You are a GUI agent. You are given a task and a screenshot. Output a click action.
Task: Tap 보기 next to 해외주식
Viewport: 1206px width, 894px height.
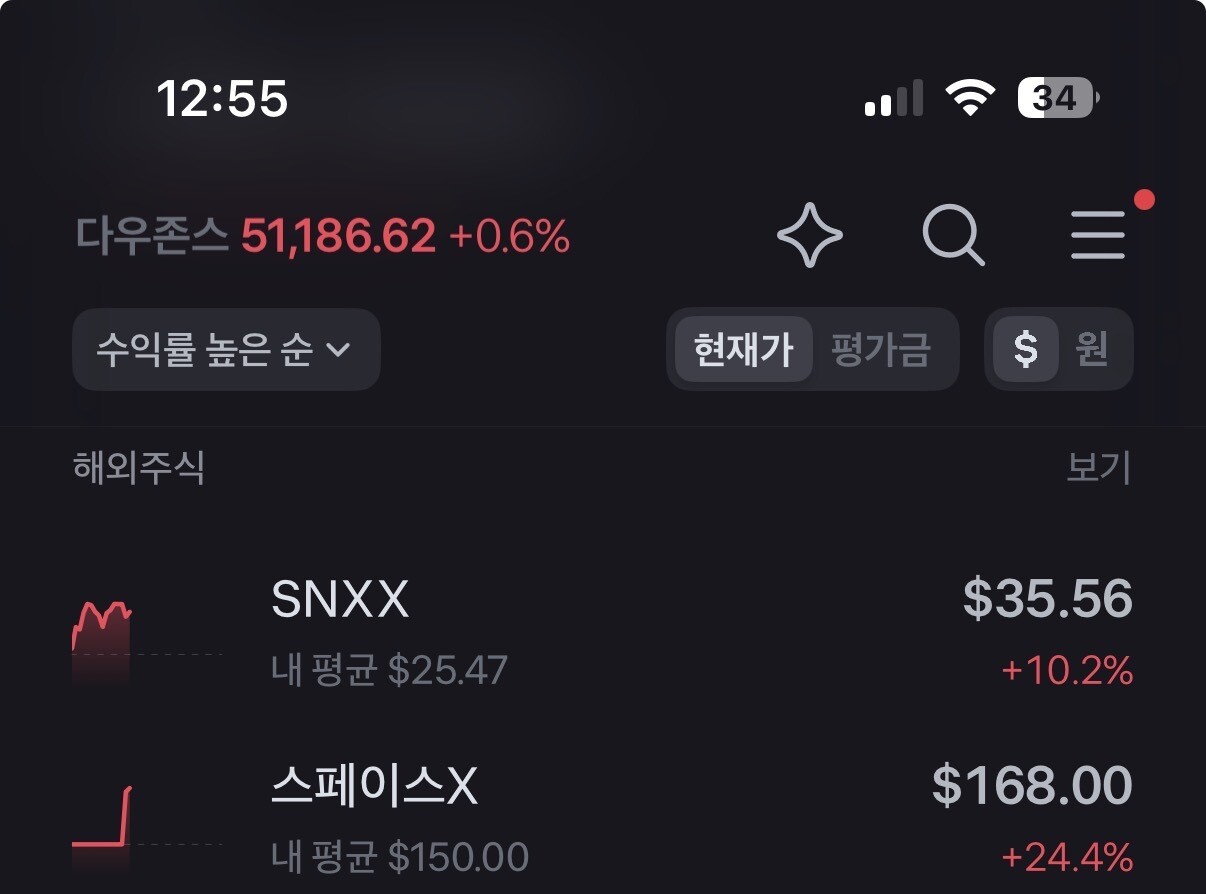(1098, 467)
